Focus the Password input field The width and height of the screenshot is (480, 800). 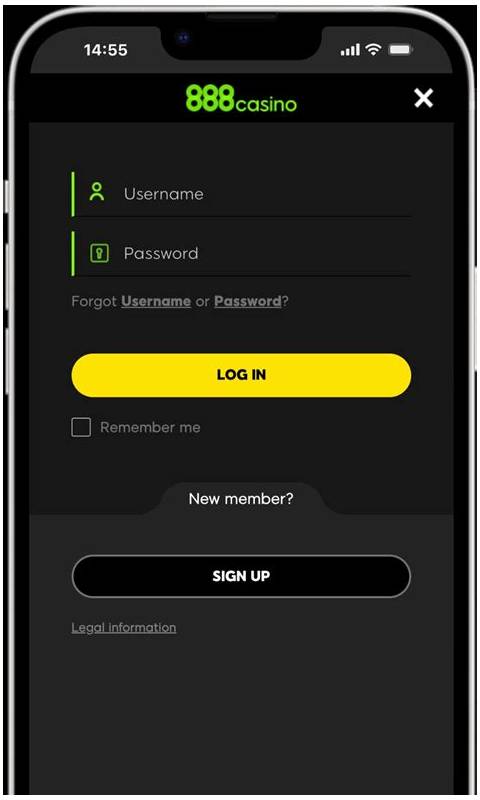coord(241,254)
